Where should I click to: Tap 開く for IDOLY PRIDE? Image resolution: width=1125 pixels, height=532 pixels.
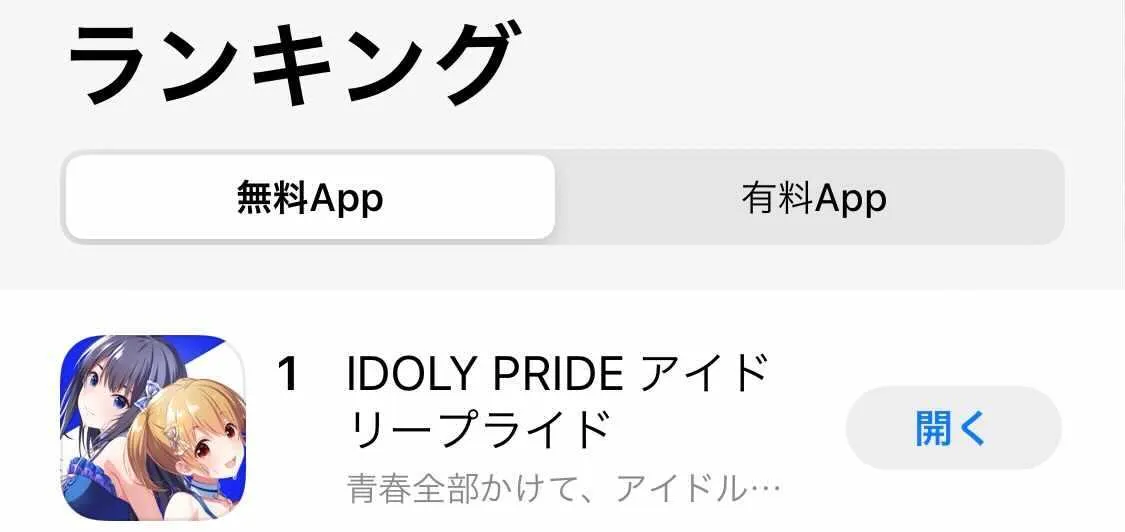pyautogui.click(x=953, y=428)
